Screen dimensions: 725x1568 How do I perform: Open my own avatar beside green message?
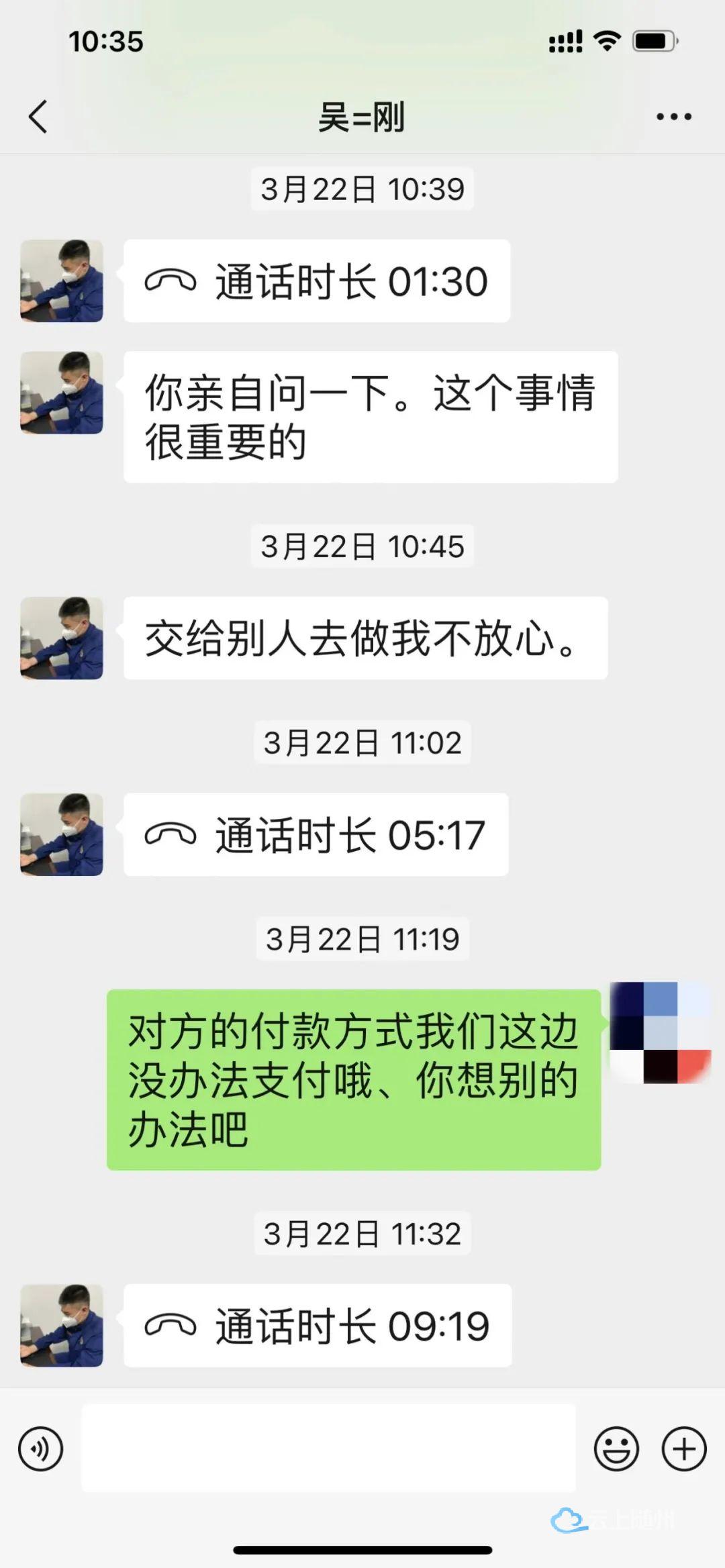coord(660,1032)
